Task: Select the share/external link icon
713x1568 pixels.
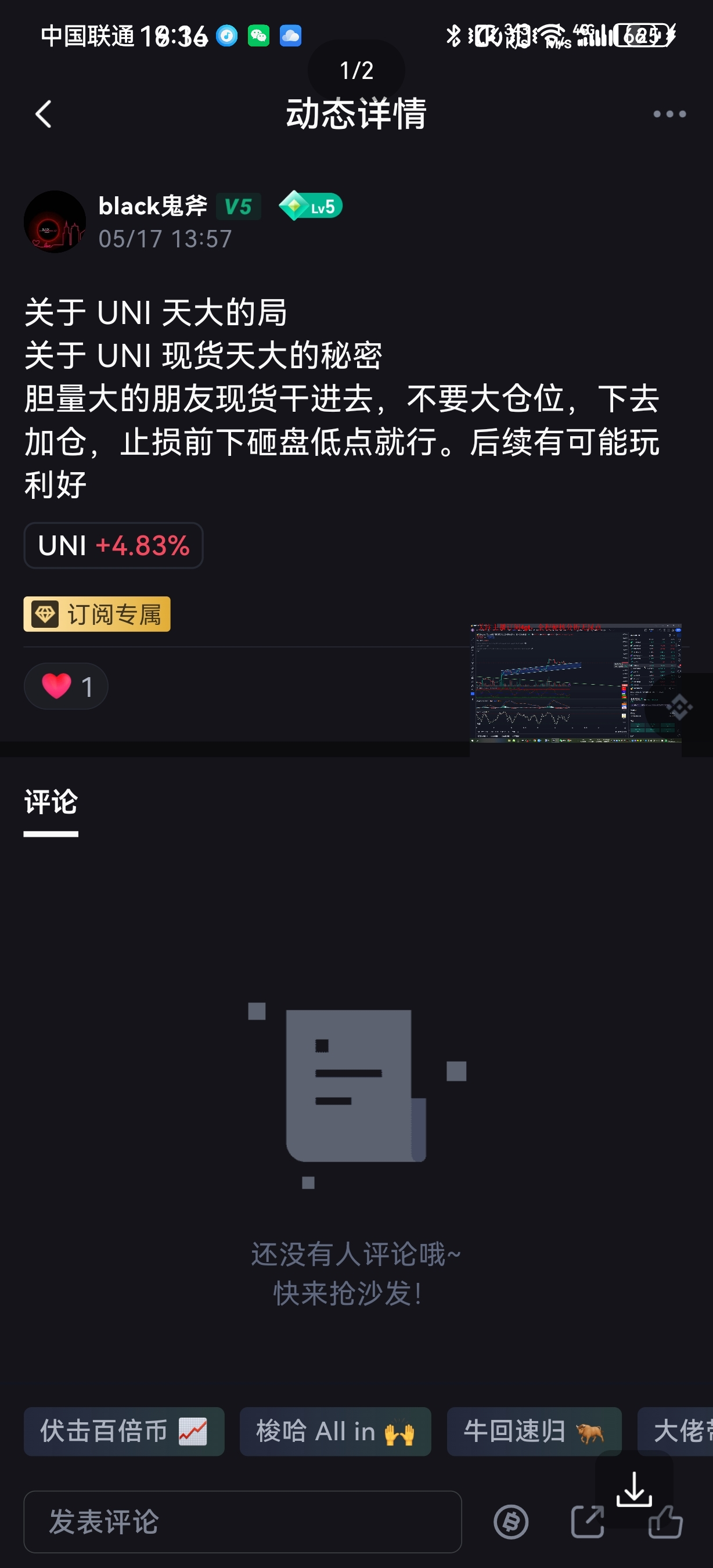Action: click(x=587, y=1522)
